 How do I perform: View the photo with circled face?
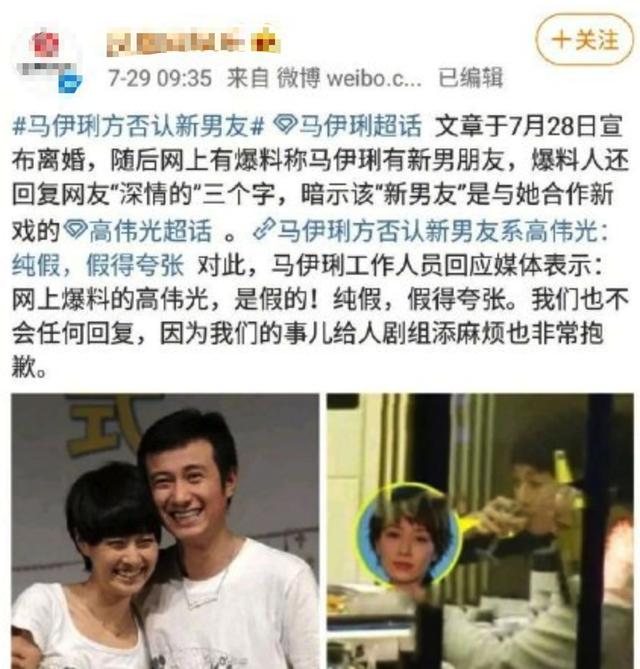480,531
